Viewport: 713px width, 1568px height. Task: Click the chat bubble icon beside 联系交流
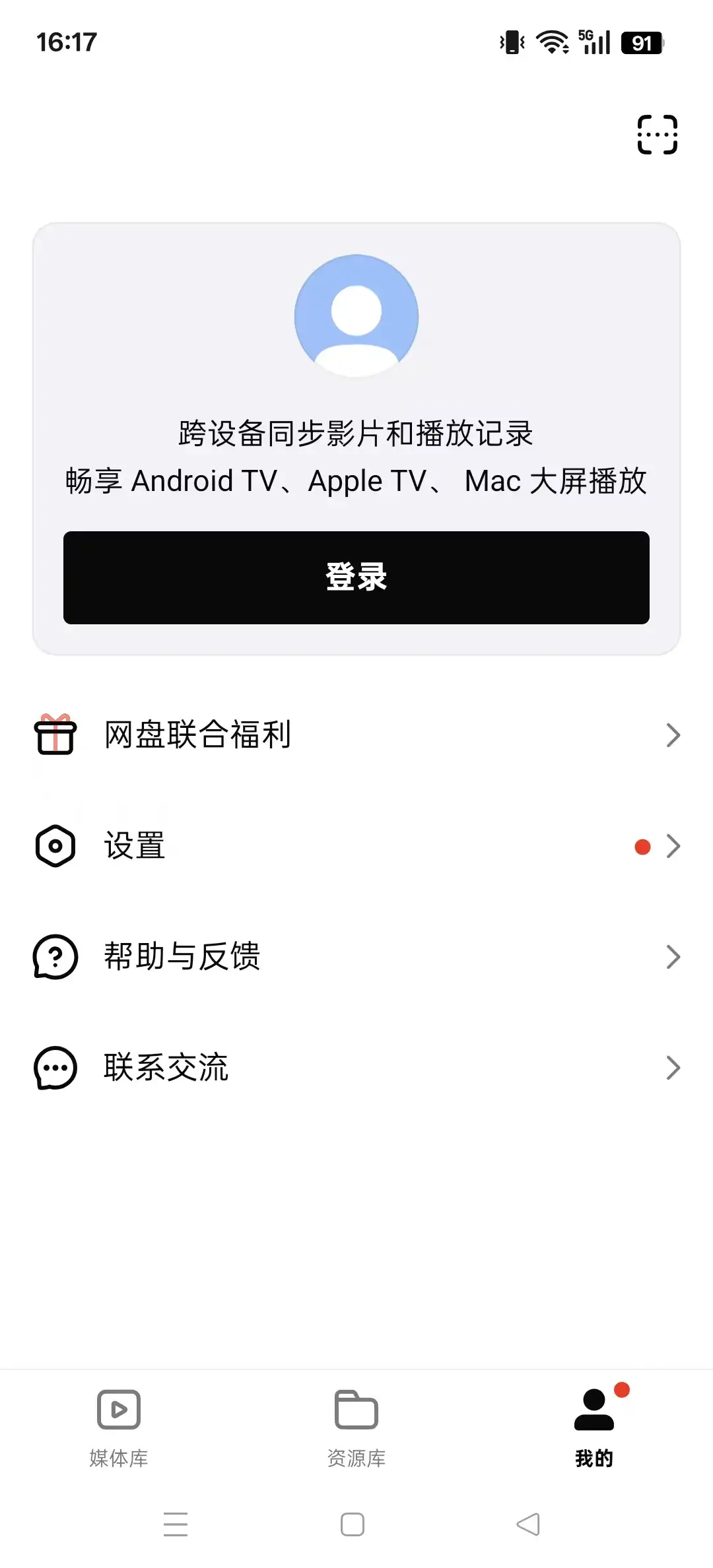tap(55, 1067)
